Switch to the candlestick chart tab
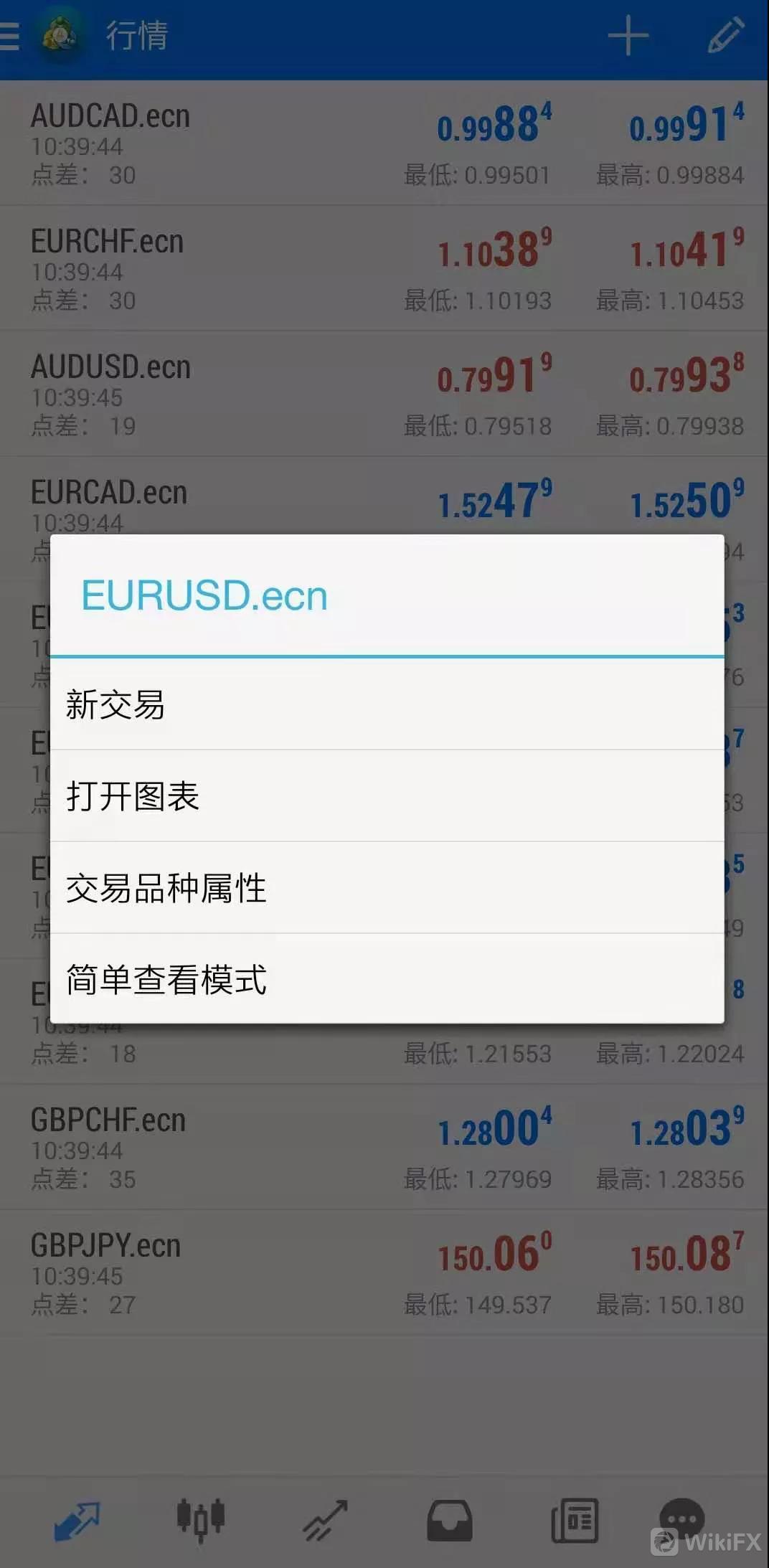769x1568 pixels. tap(201, 1521)
